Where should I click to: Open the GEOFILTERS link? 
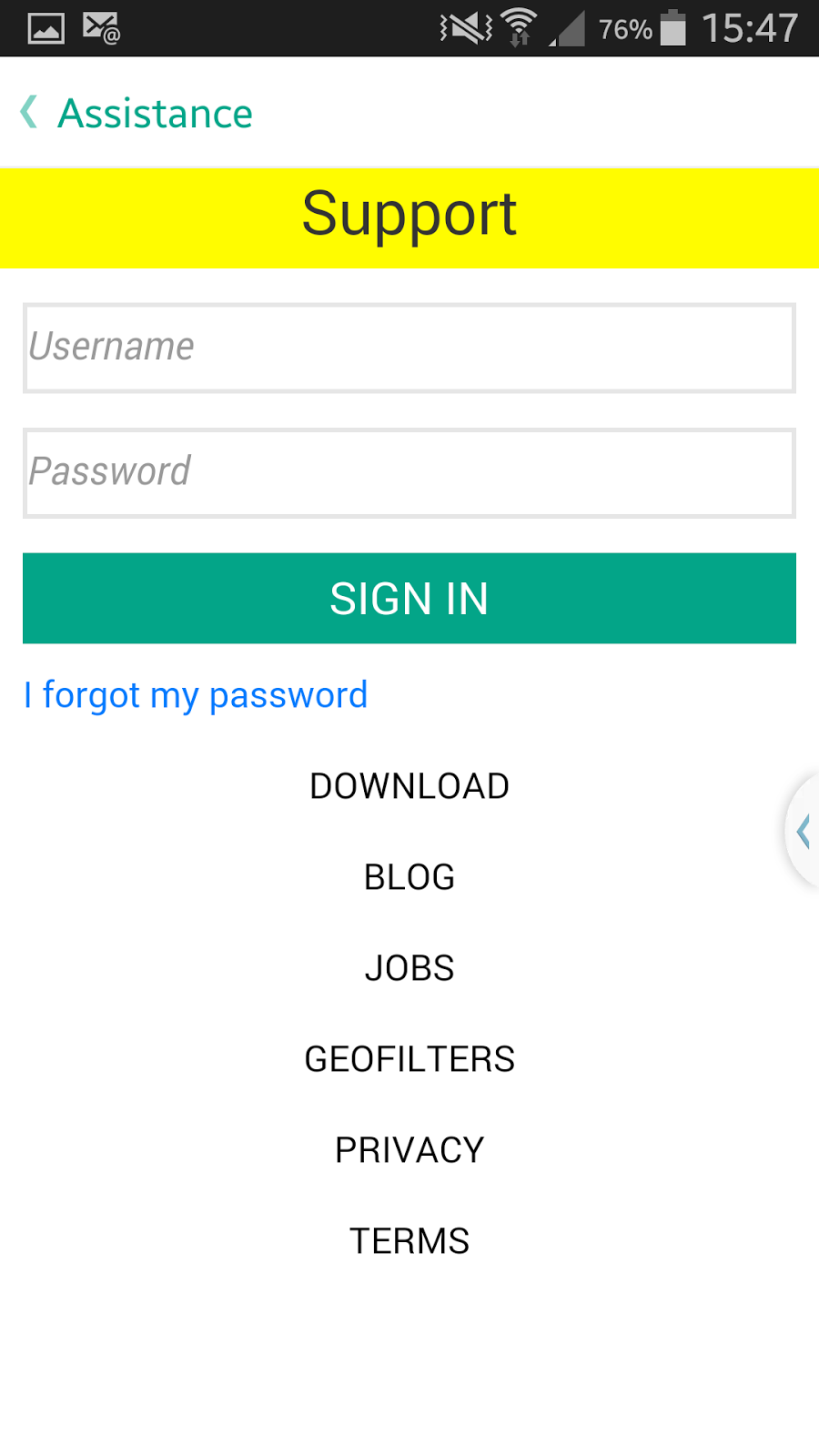point(409,1059)
